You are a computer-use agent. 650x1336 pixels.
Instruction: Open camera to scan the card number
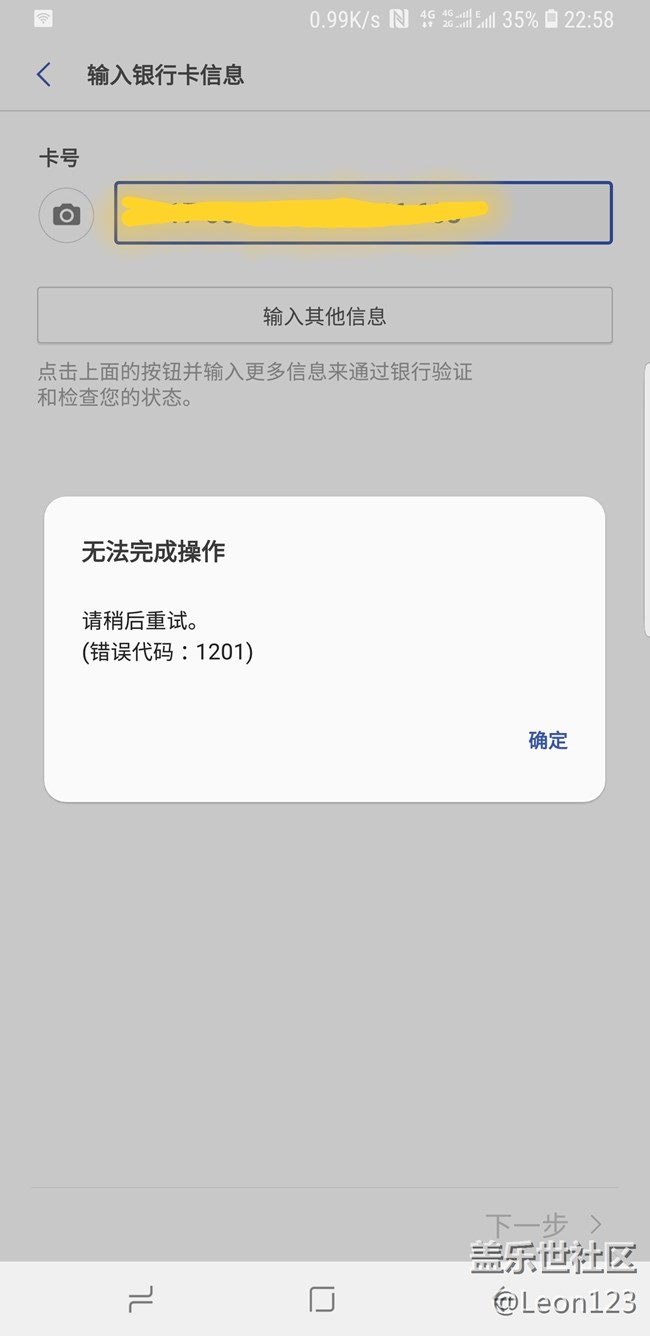pyautogui.click(x=66, y=214)
